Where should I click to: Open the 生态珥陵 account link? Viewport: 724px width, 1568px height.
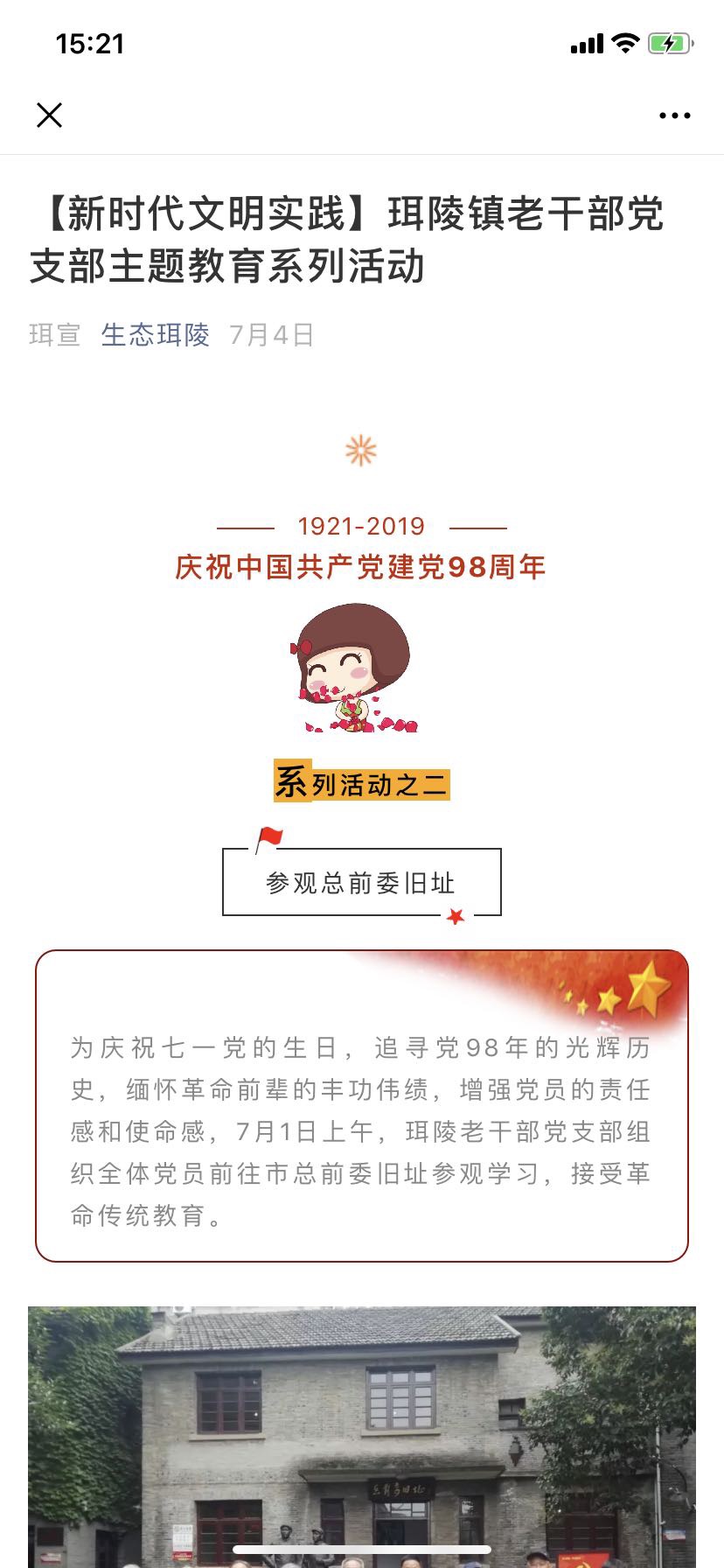click(156, 334)
